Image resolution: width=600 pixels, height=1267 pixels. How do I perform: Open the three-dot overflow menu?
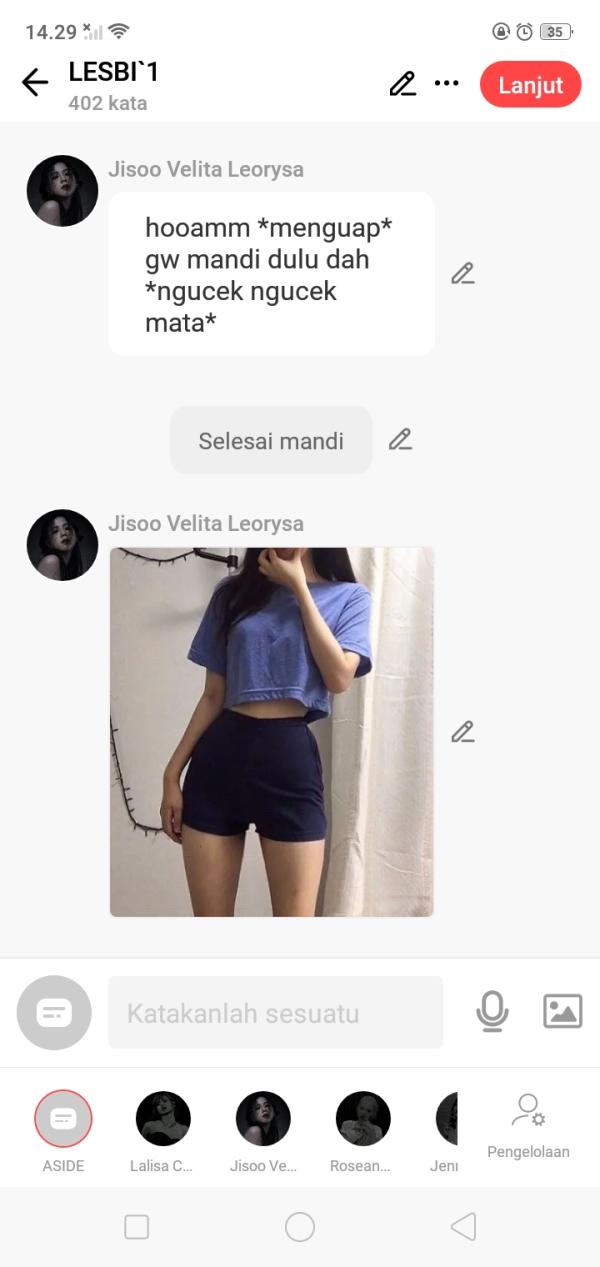pos(447,84)
